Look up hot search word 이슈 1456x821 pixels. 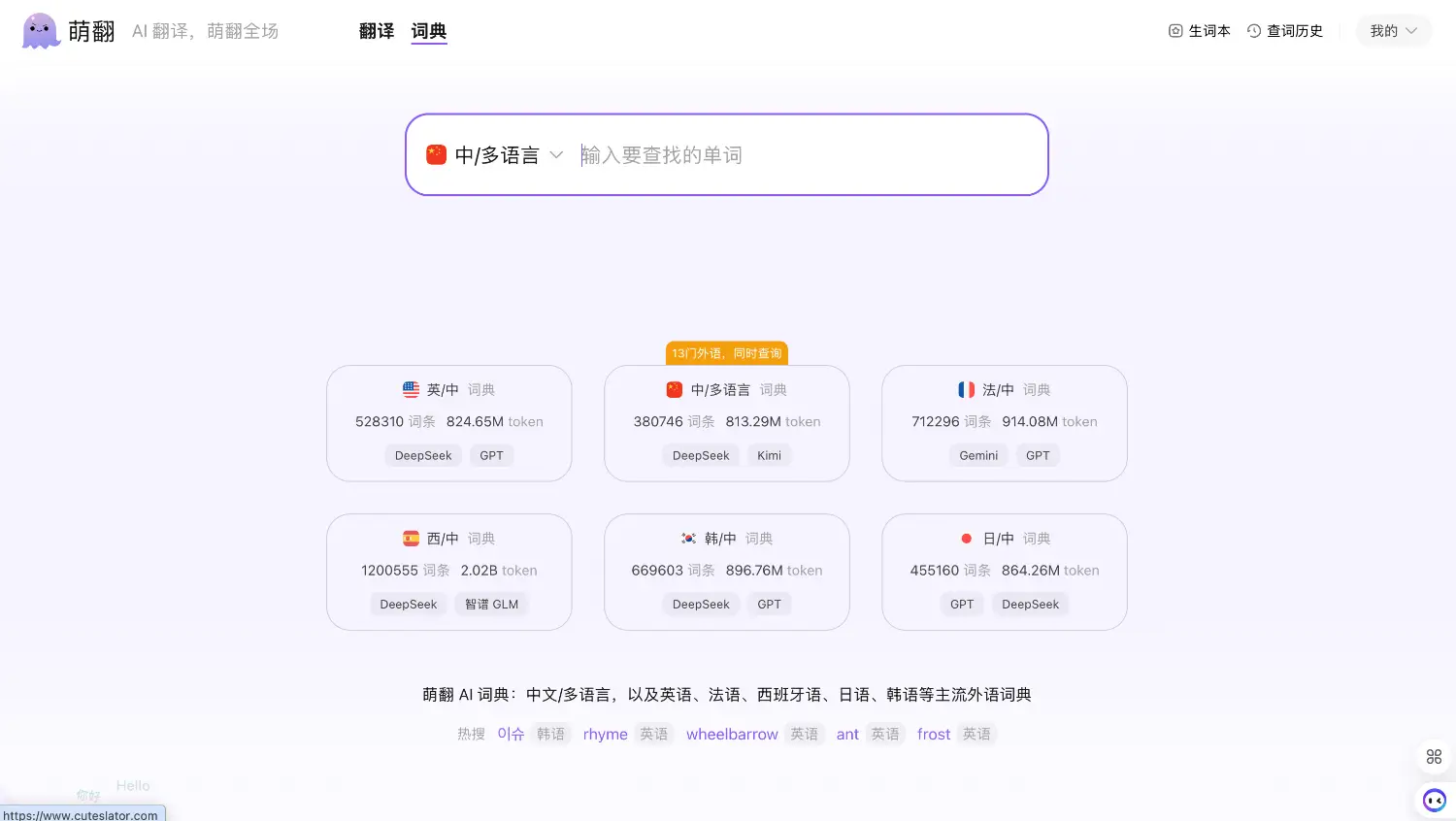click(511, 735)
